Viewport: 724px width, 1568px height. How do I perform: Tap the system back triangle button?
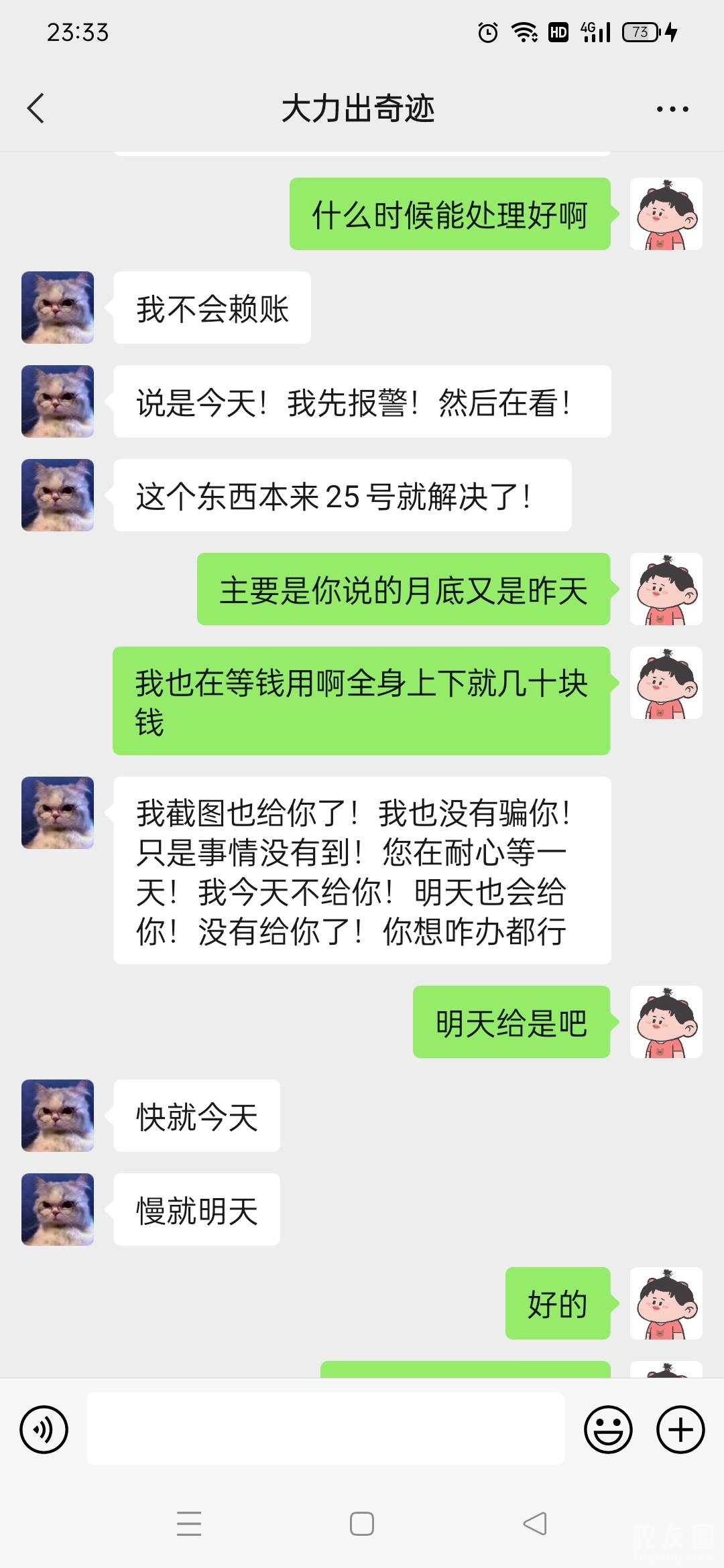coord(535,1524)
